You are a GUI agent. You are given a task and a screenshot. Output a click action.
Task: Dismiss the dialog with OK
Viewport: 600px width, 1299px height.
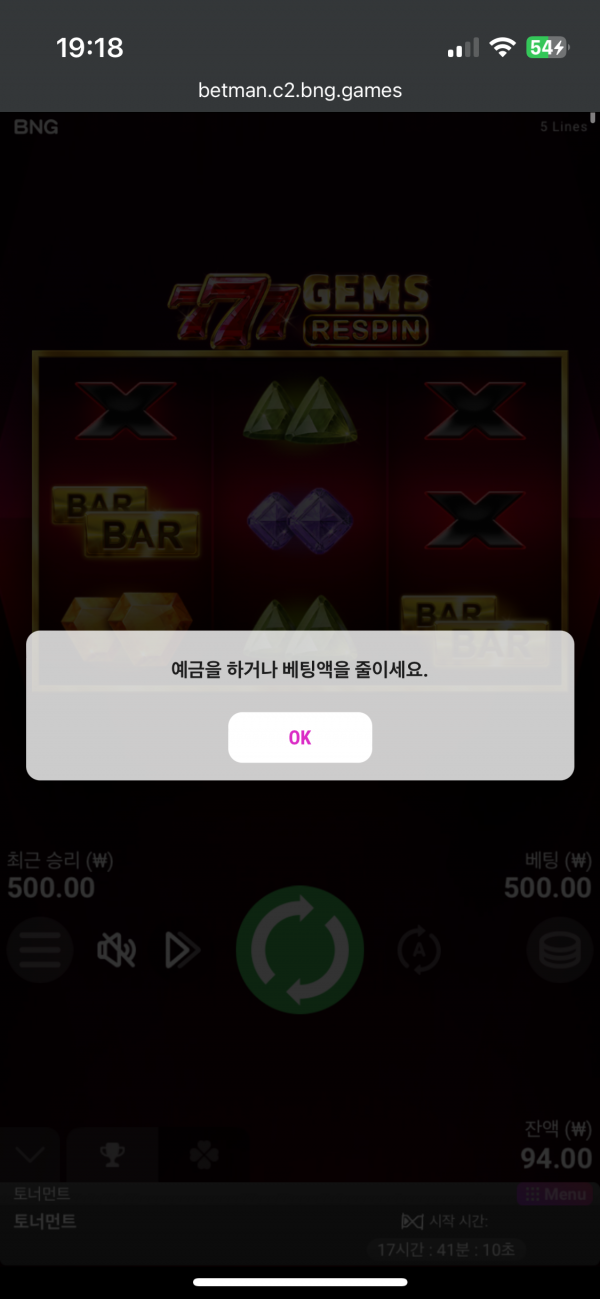[x=300, y=737]
